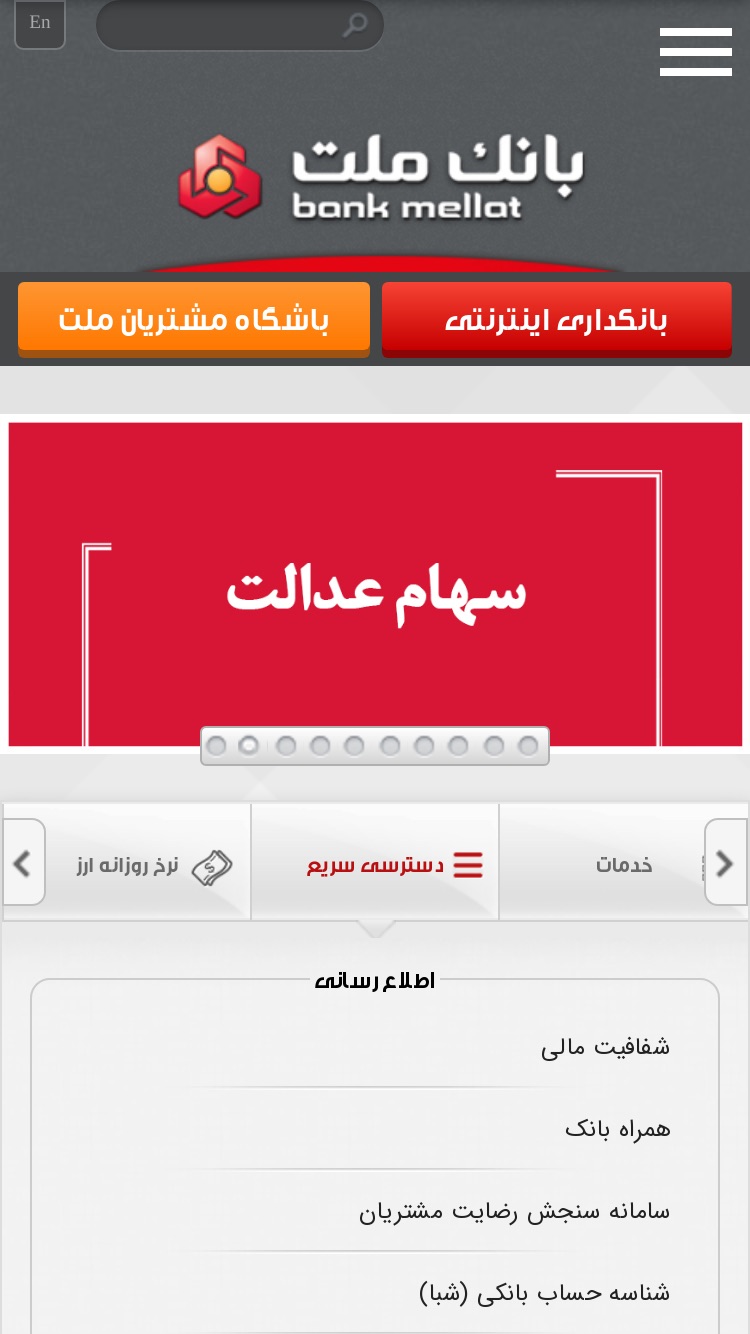This screenshot has width=750, height=1334.
Task: Open باشگاه مشتریان ملت customer club
Action: pos(194,319)
